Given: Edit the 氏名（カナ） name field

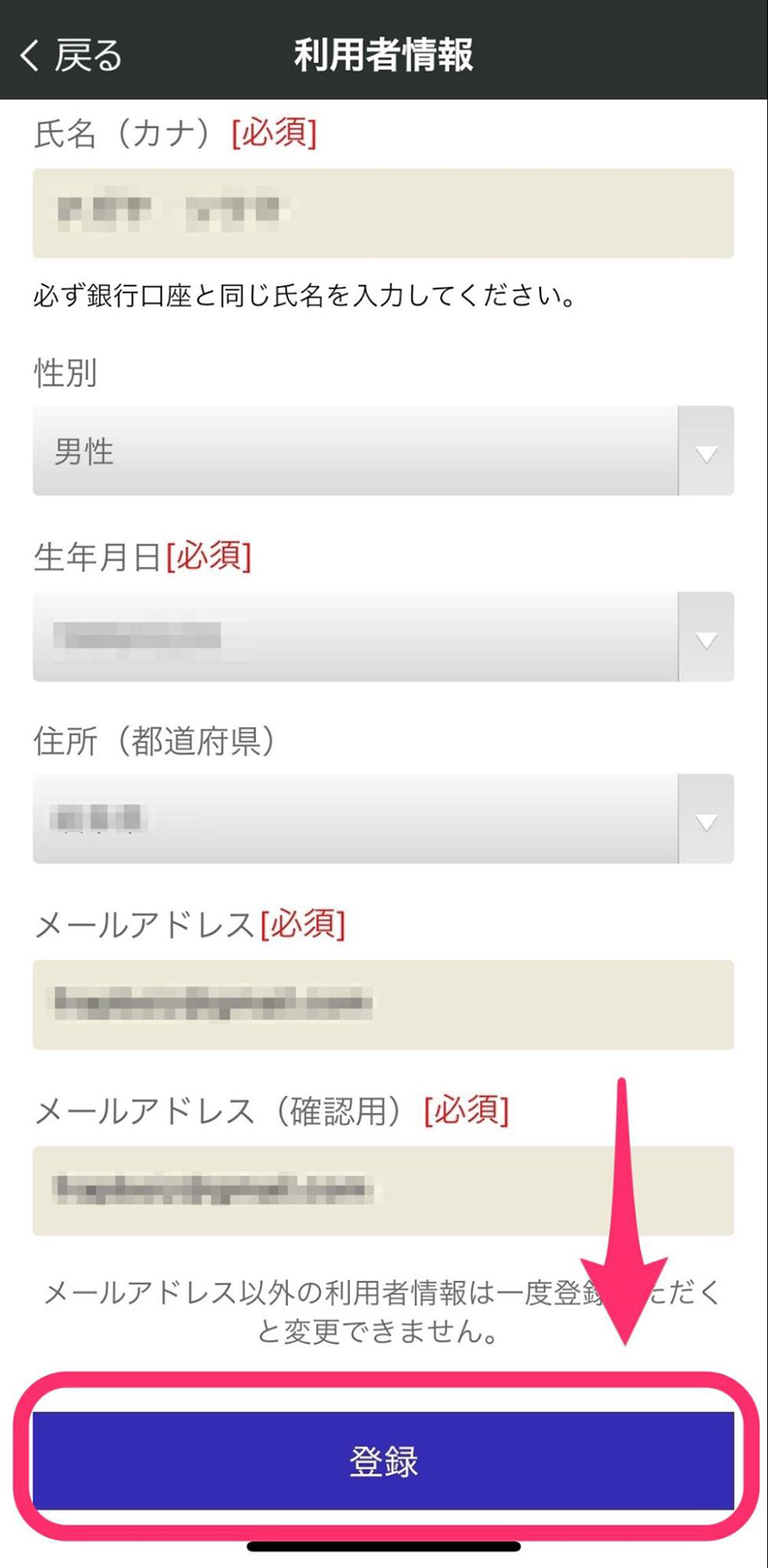Looking at the screenshot, I should point(384,213).
